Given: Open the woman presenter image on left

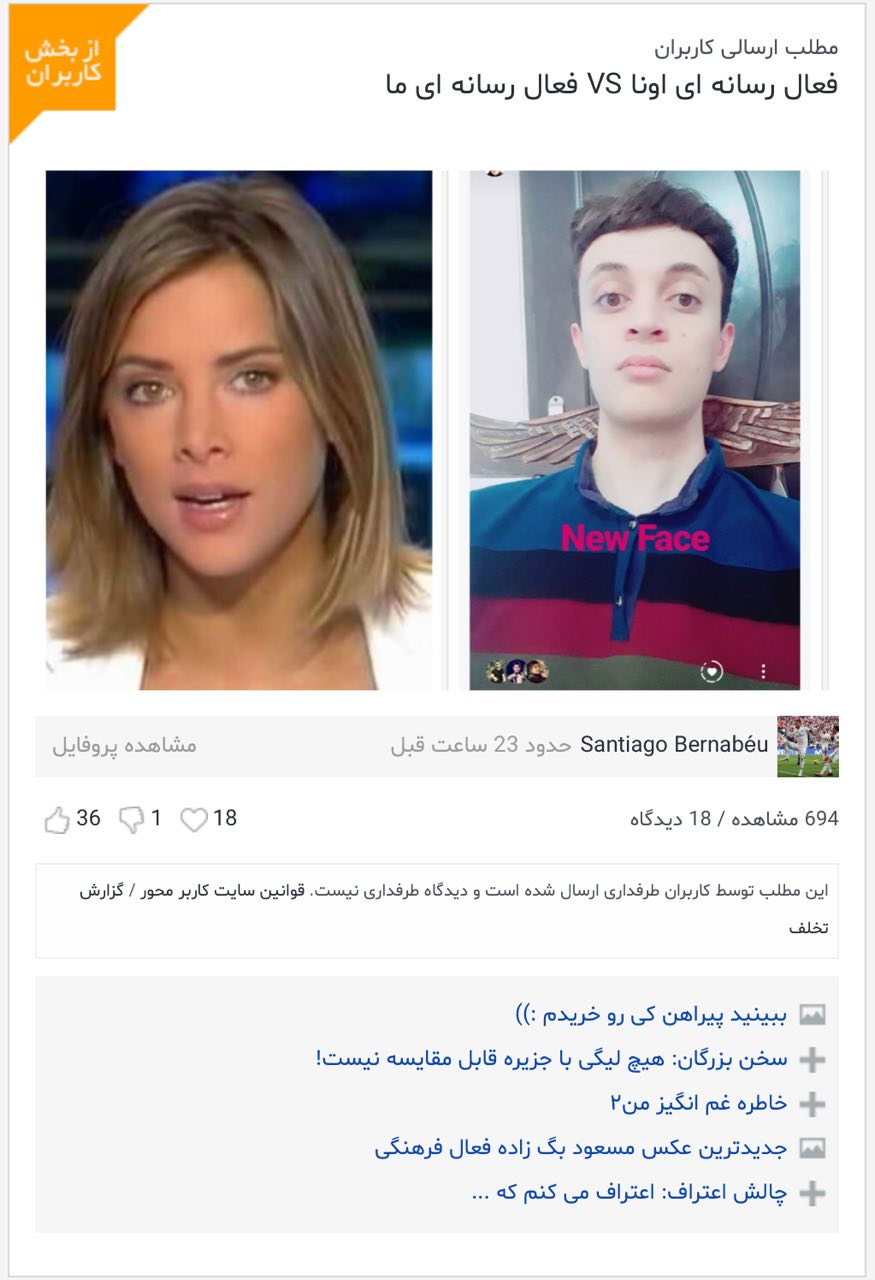Looking at the screenshot, I should click(239, 430).
